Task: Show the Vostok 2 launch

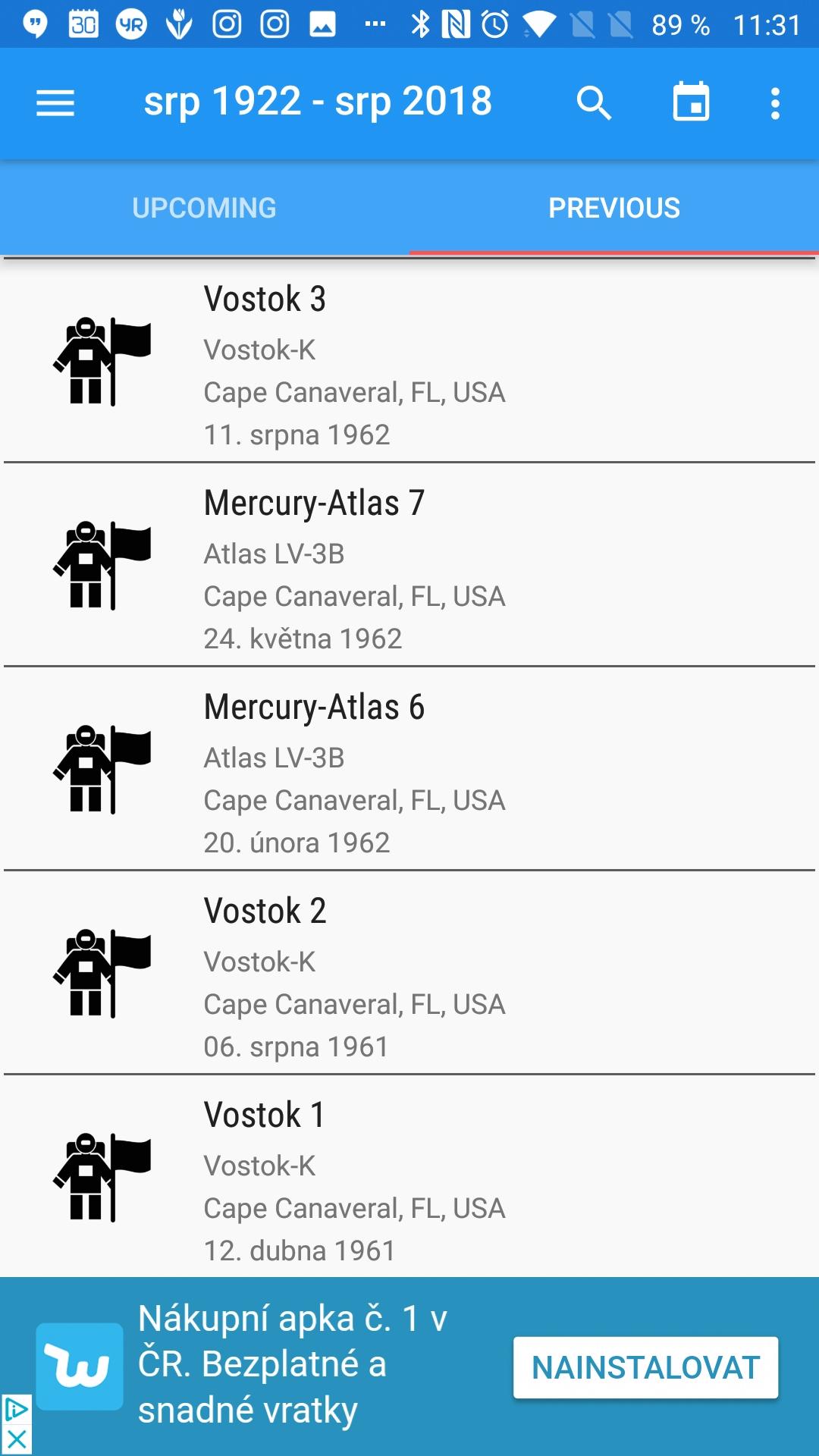Action: (x=409, y=972)
